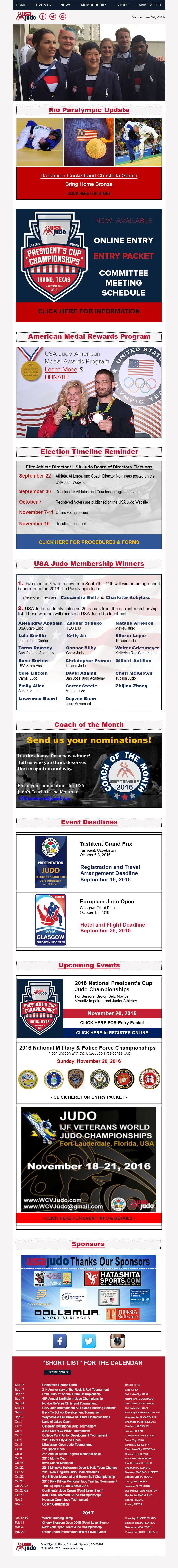Open MAKE A GIFT page
The width and height of the screenshot is (178, 1568).
(x=150, y=4)
